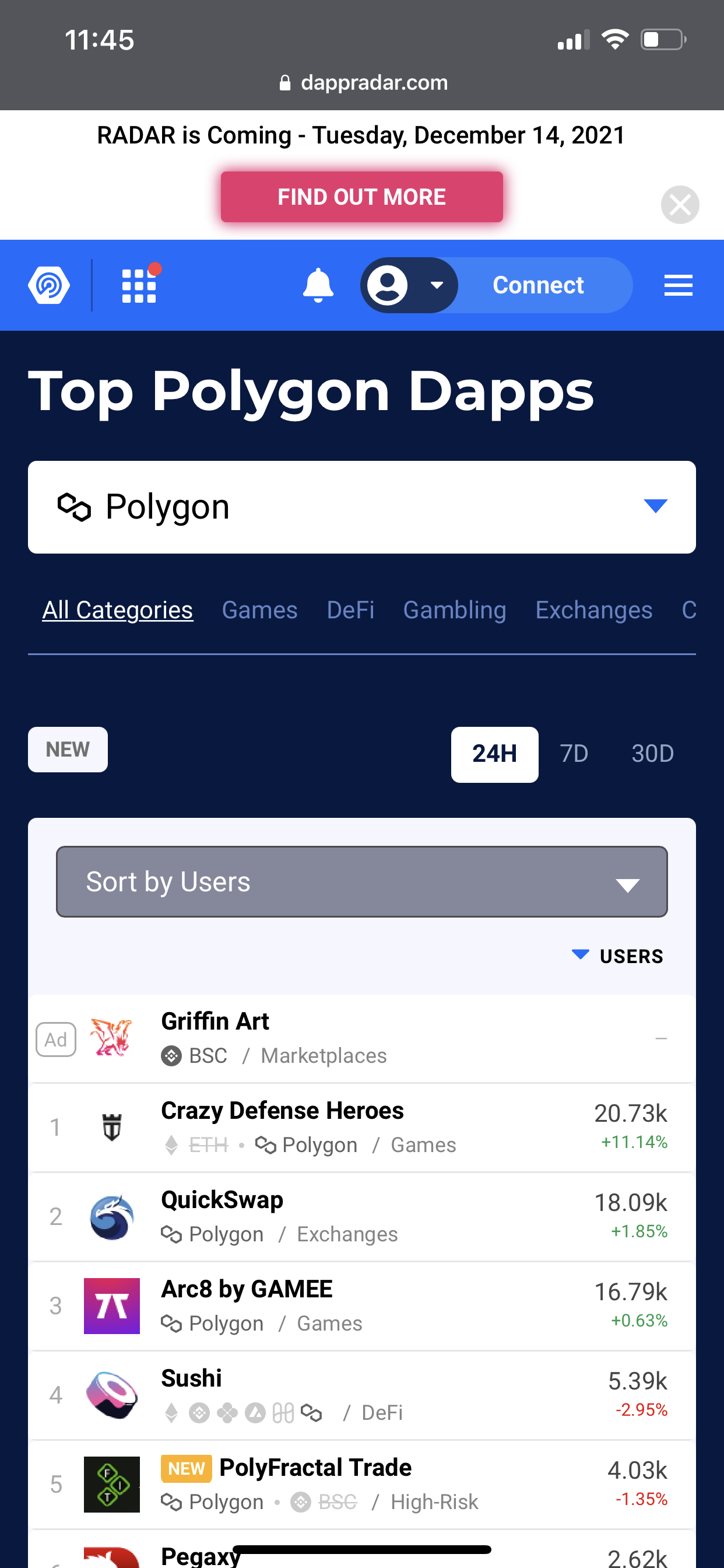Expand the profile avatar dropdown
Screen dimensions: 724x1568
point(409,285)
